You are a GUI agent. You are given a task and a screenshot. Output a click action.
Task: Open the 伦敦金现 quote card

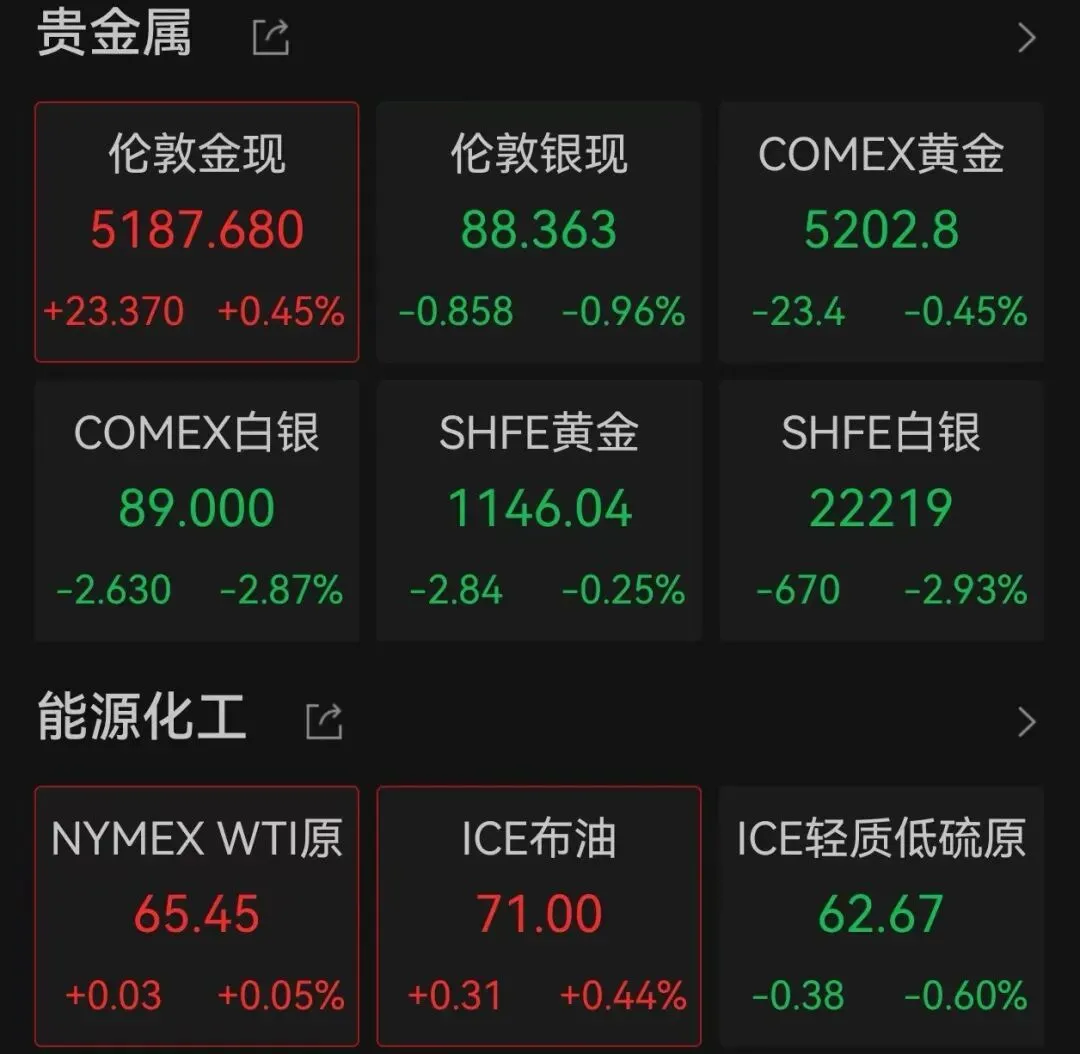197,232
